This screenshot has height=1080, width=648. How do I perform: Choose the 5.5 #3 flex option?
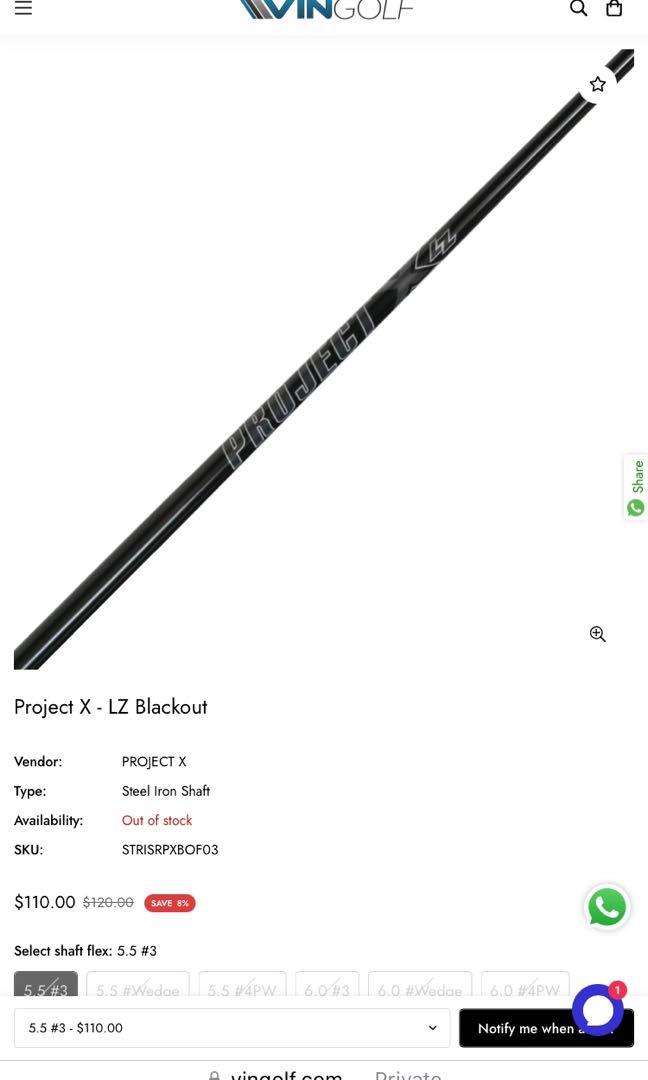click(x=46, y=989)
